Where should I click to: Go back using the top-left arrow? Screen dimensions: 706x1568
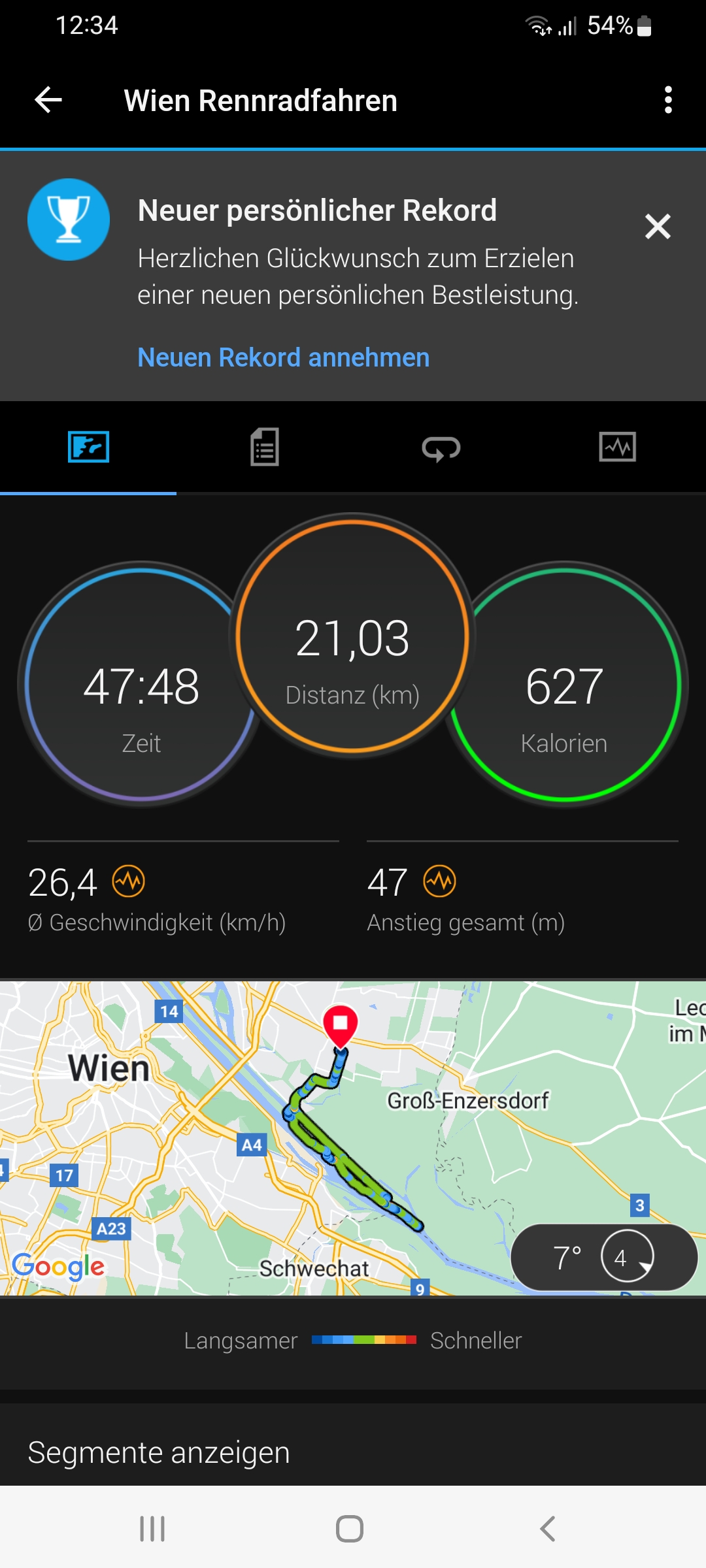click(x=48, y=100)
